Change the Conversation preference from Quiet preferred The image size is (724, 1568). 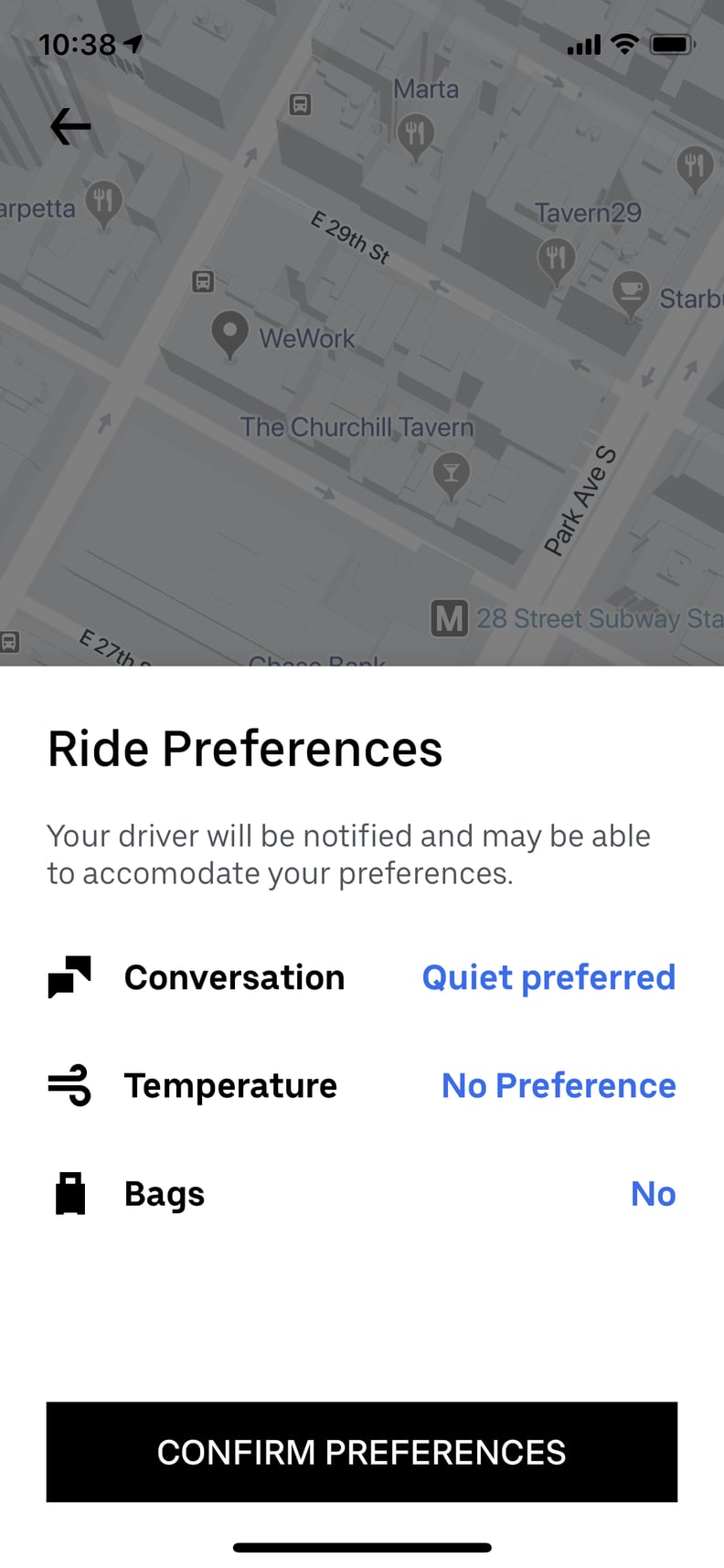548,977
